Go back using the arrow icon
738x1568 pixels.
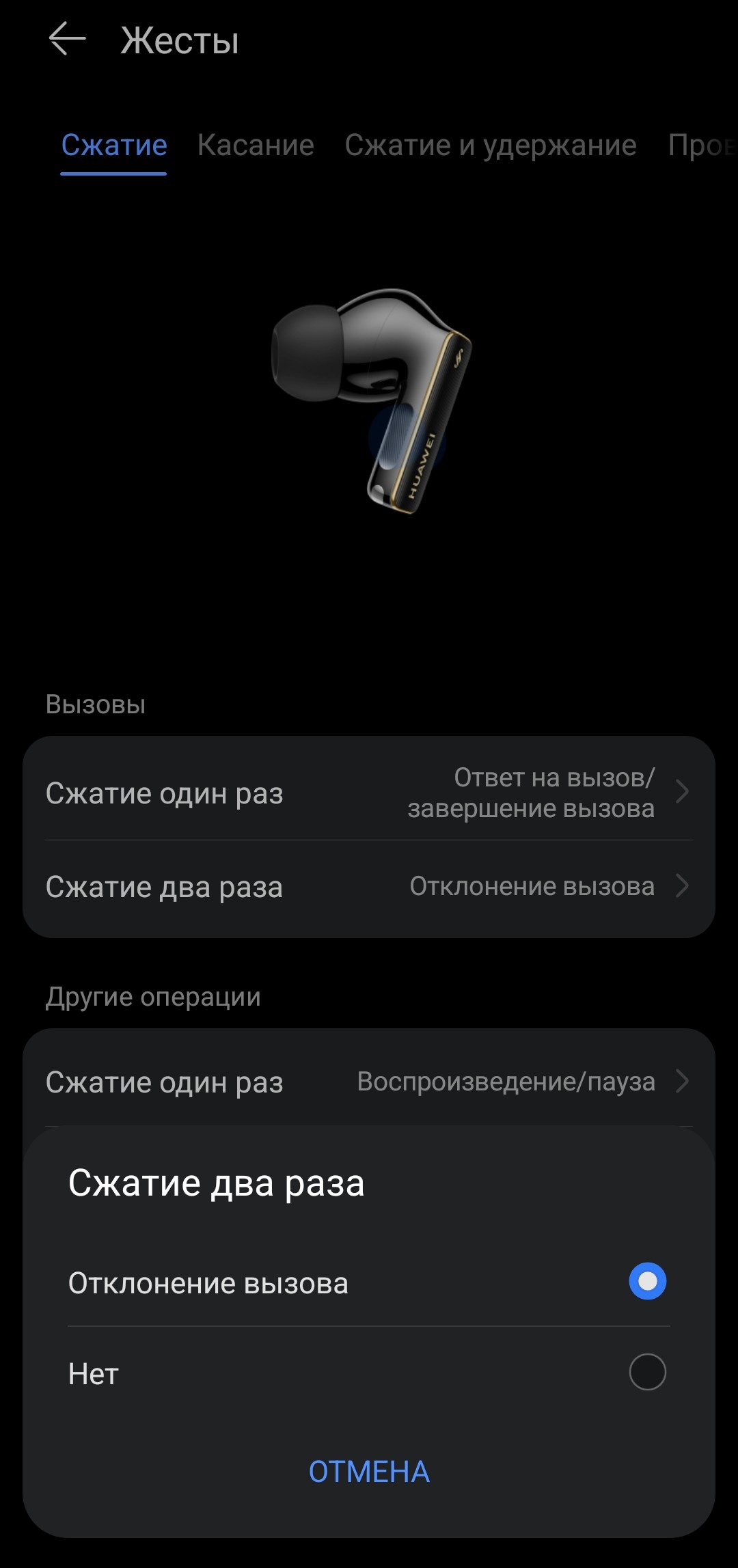tap(67, 39)
